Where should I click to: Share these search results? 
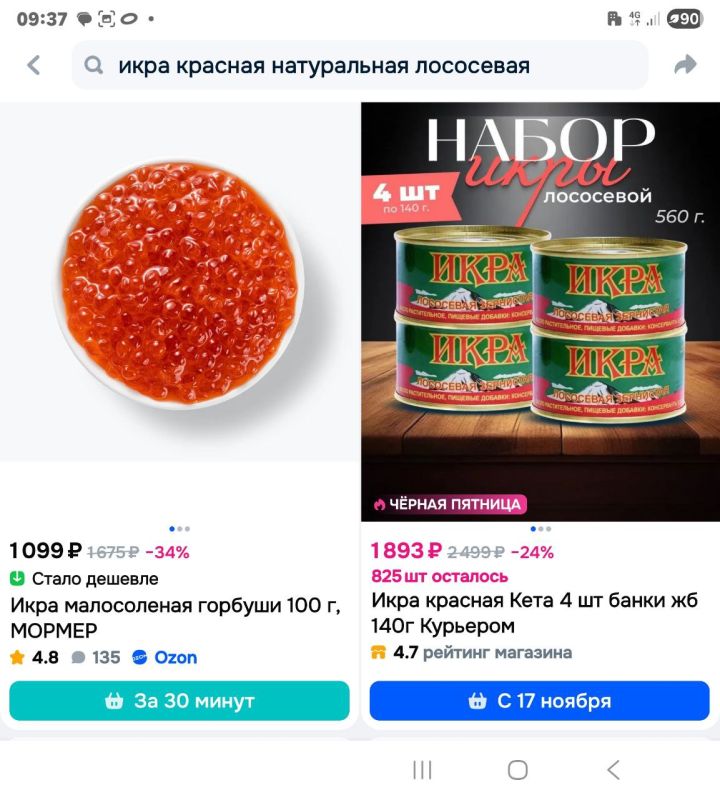pos(685,66)
